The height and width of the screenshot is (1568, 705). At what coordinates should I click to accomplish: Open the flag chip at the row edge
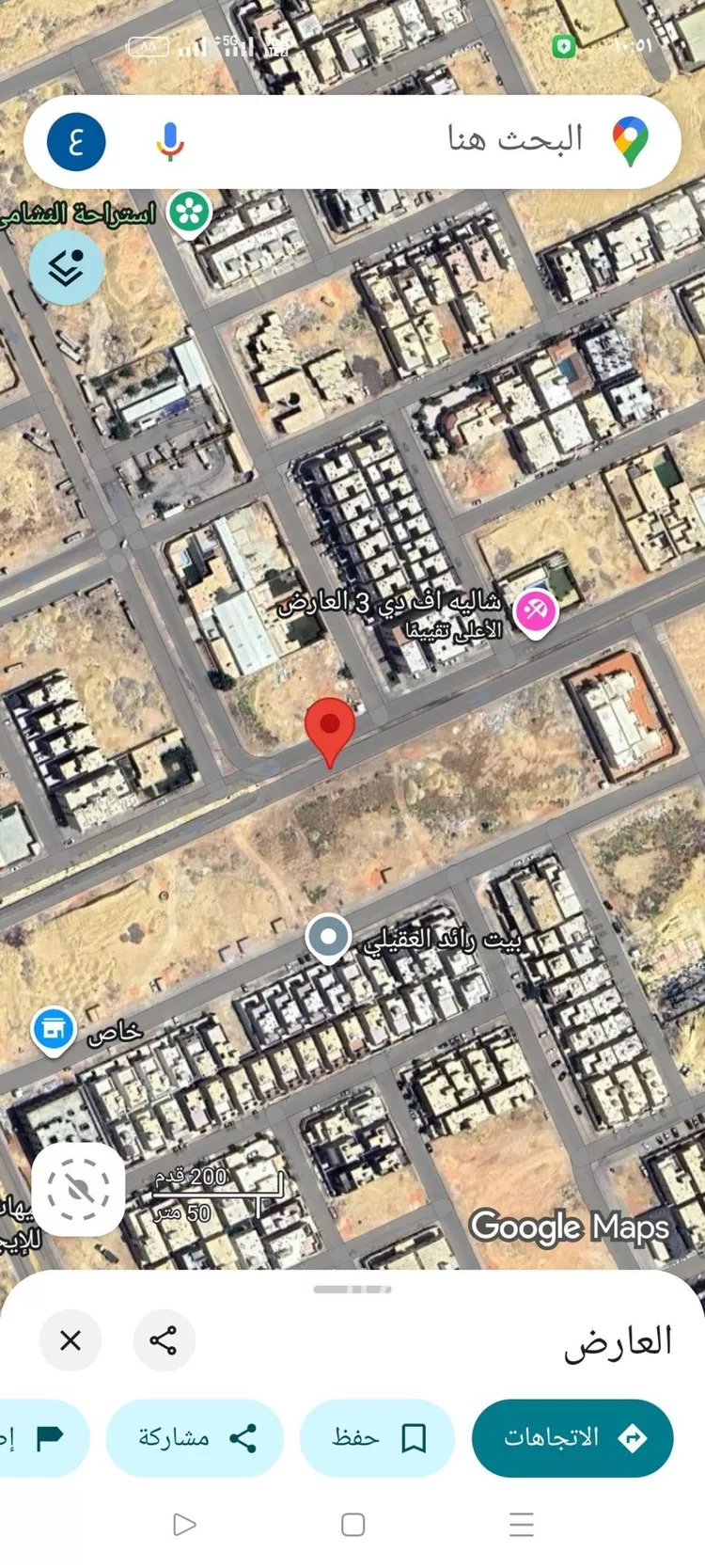point(42,1437)
